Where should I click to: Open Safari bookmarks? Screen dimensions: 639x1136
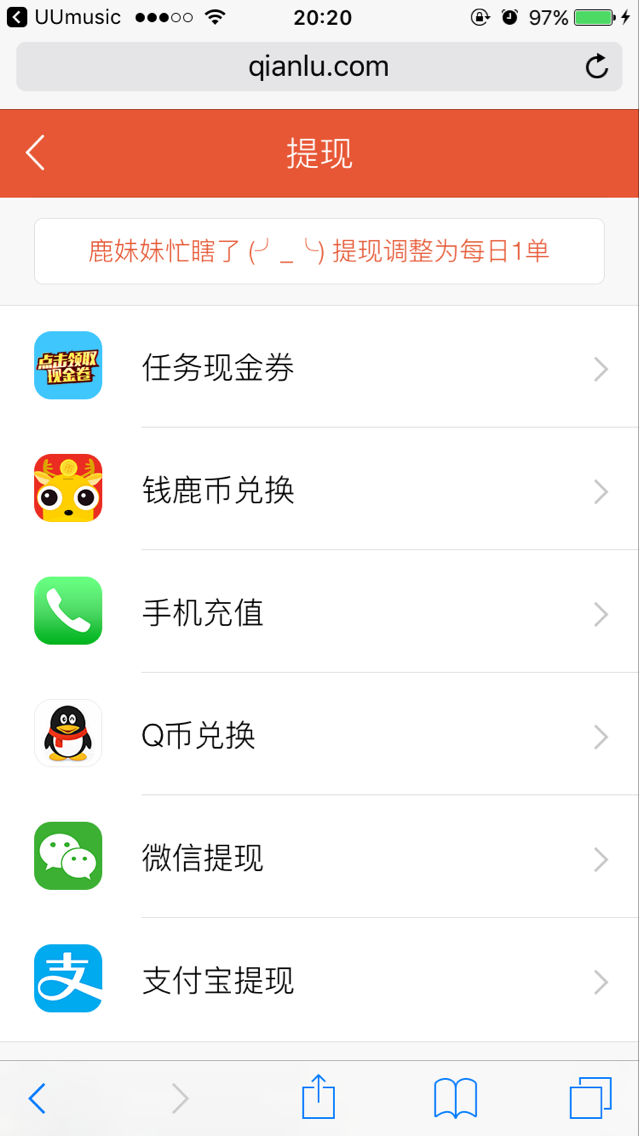click(x=455, y=1098)
